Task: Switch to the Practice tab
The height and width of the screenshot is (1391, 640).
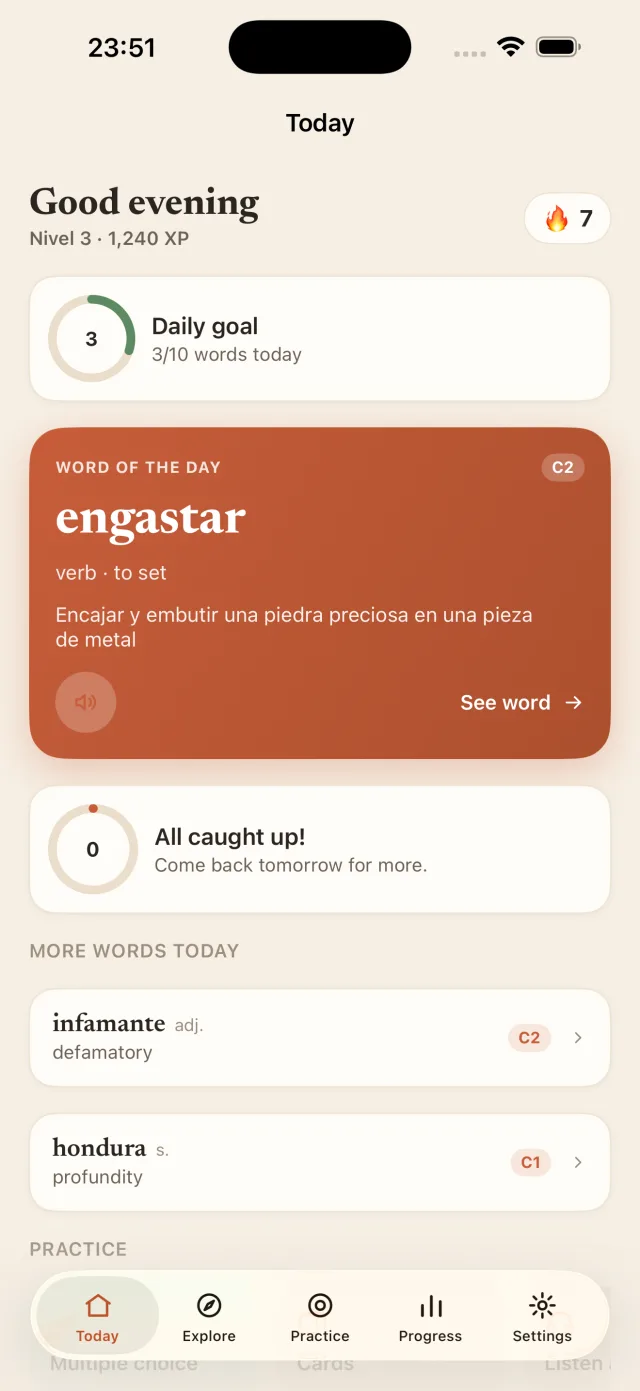Action: [320, 1317]
